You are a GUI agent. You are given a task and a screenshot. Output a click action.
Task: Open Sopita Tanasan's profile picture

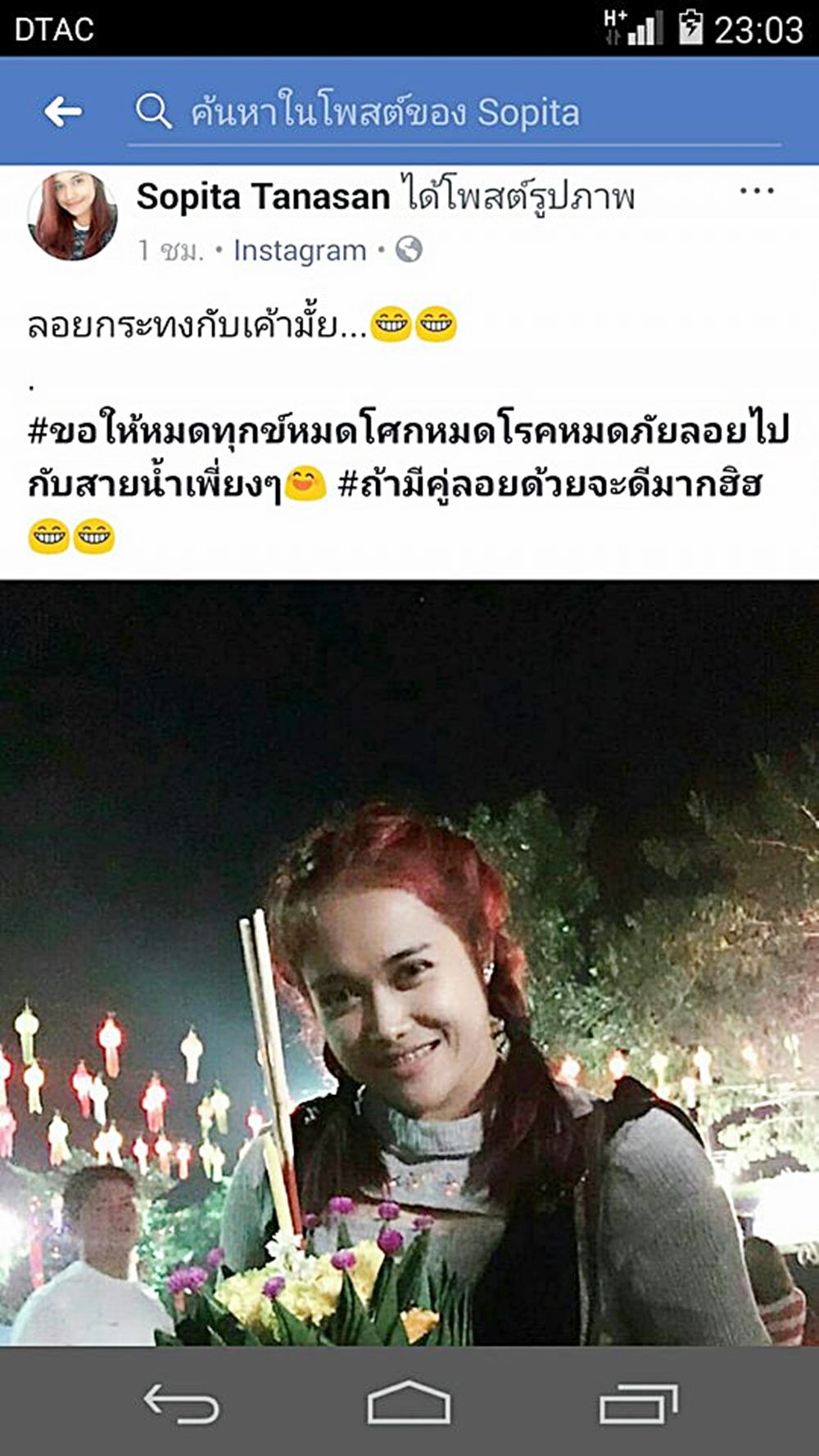point(72,216)
